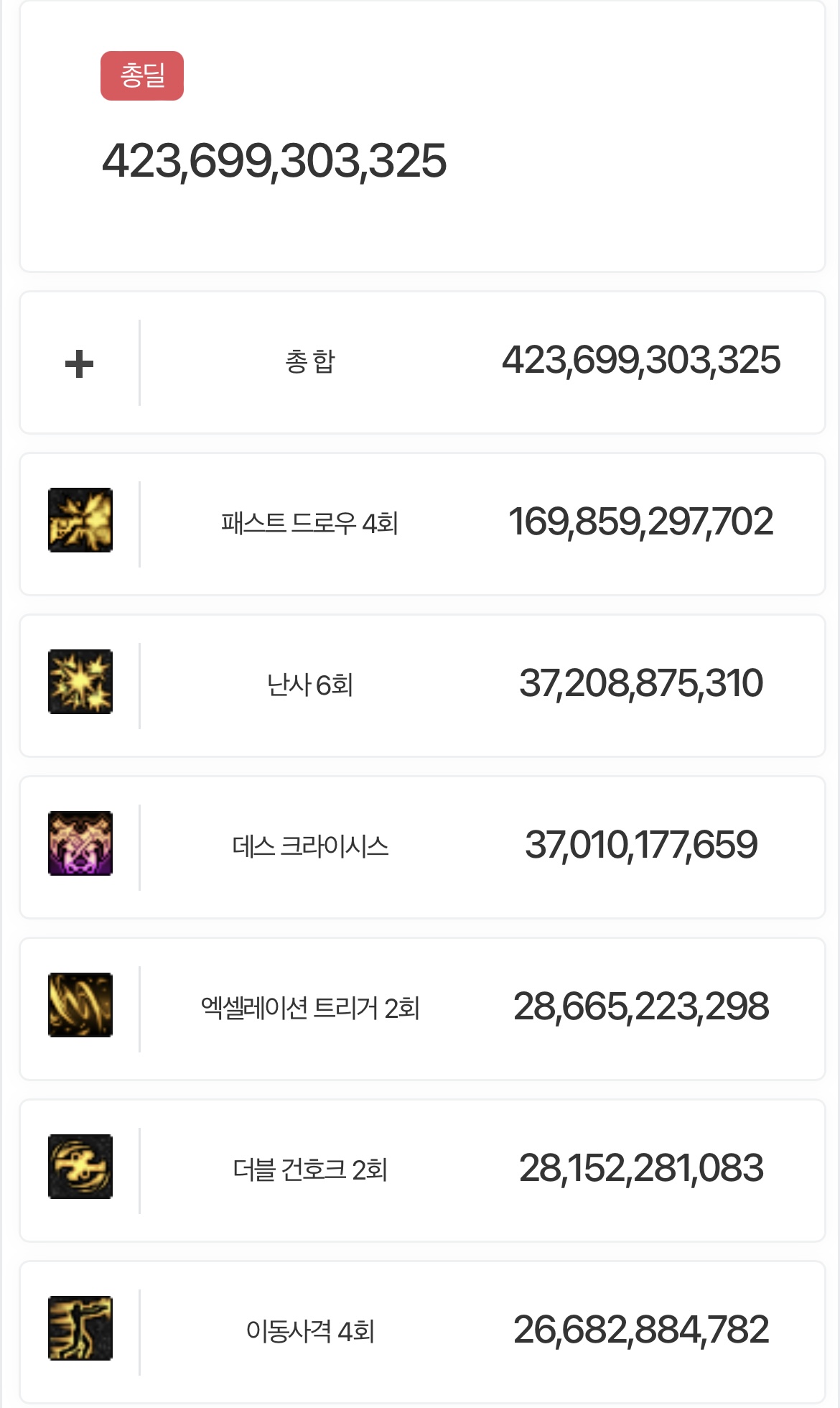This screenshot has width=840, height=1408.
Task: Expand the 총합 total row with the plus icon
Action: tap(79, 363)
